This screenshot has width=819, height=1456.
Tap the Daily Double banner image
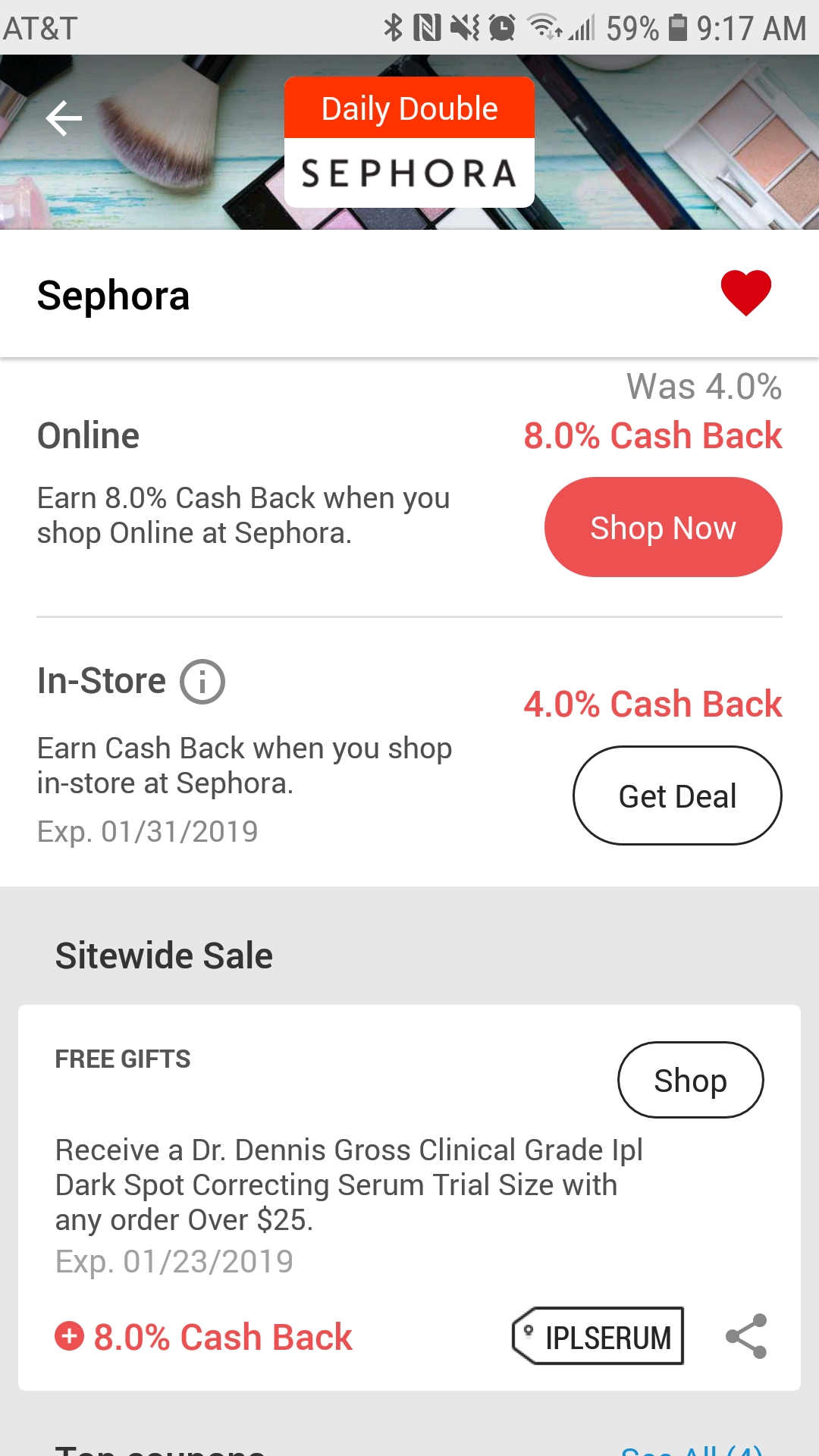point(409,108)
